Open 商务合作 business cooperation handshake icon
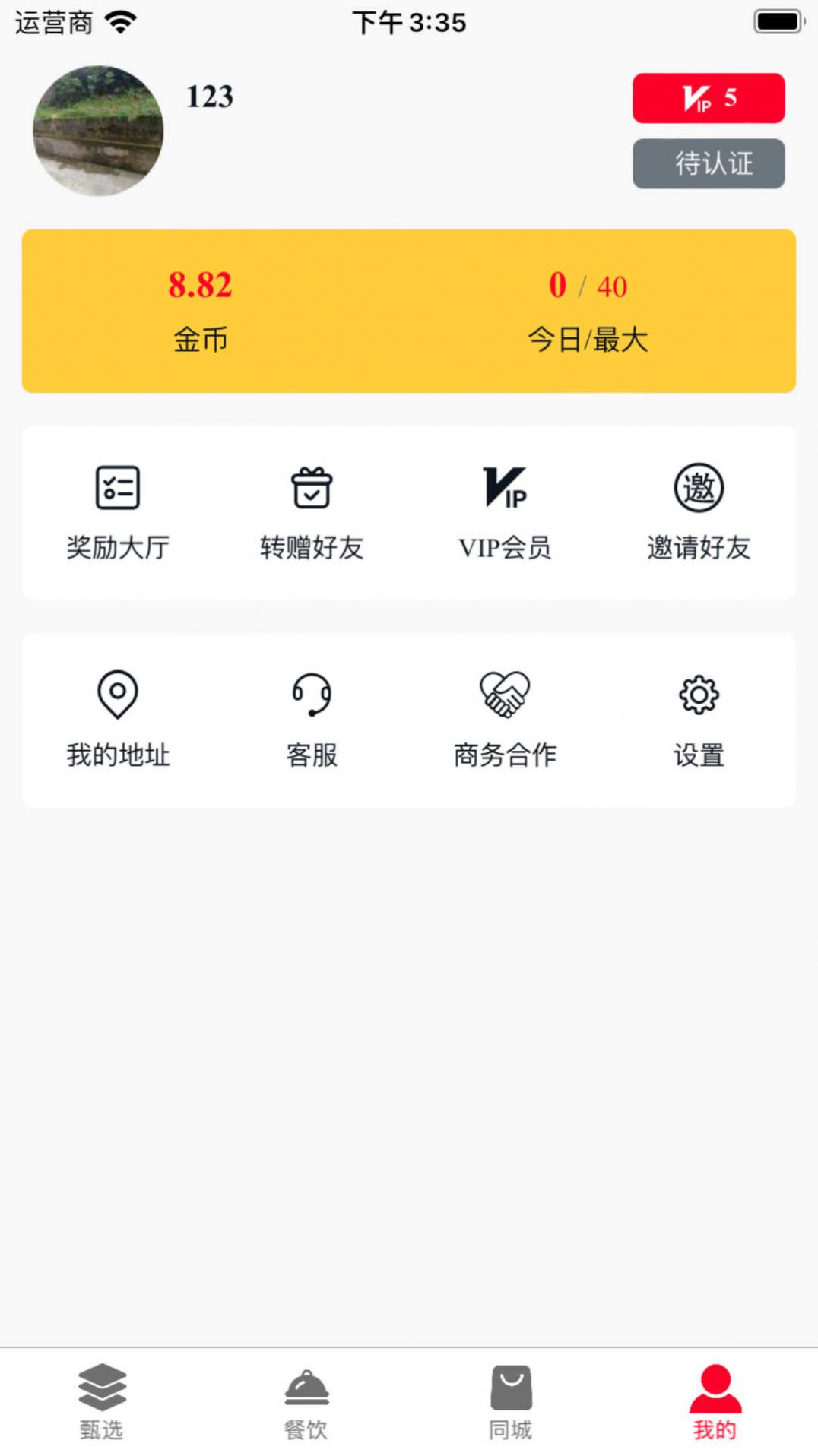 point(506,693)
